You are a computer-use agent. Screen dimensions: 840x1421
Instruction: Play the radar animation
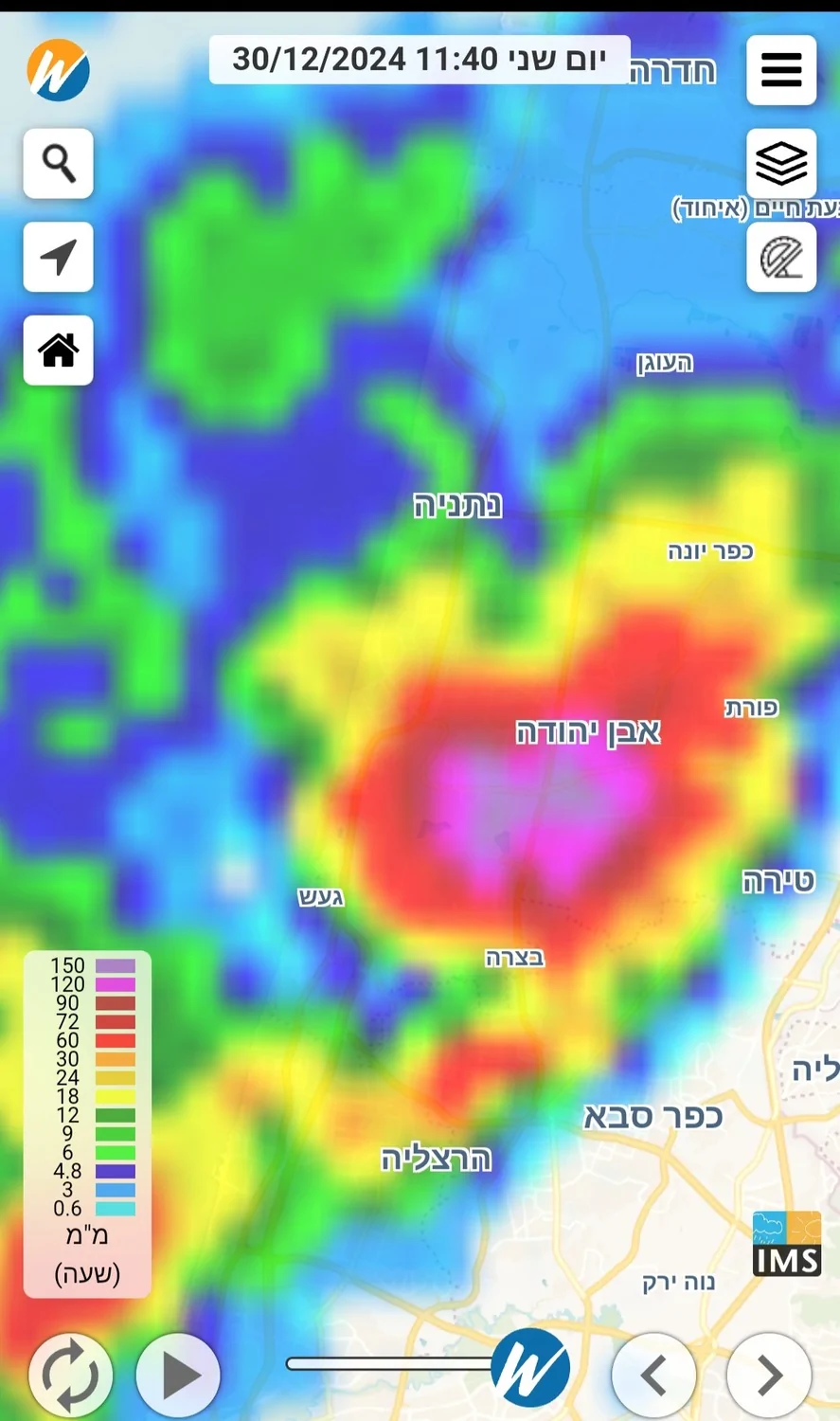(x=178, y=1375)
